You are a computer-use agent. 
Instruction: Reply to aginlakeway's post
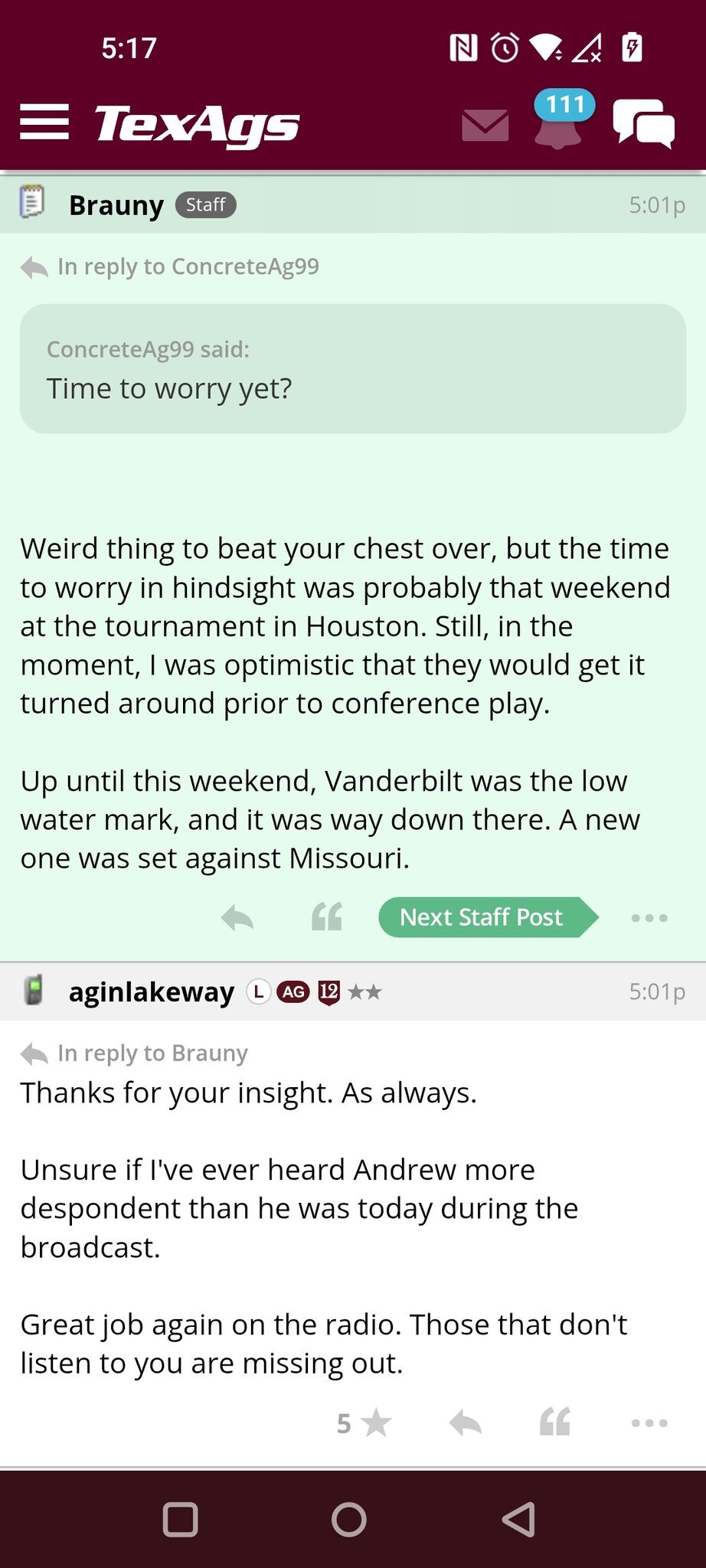(x=466, y=1423)
